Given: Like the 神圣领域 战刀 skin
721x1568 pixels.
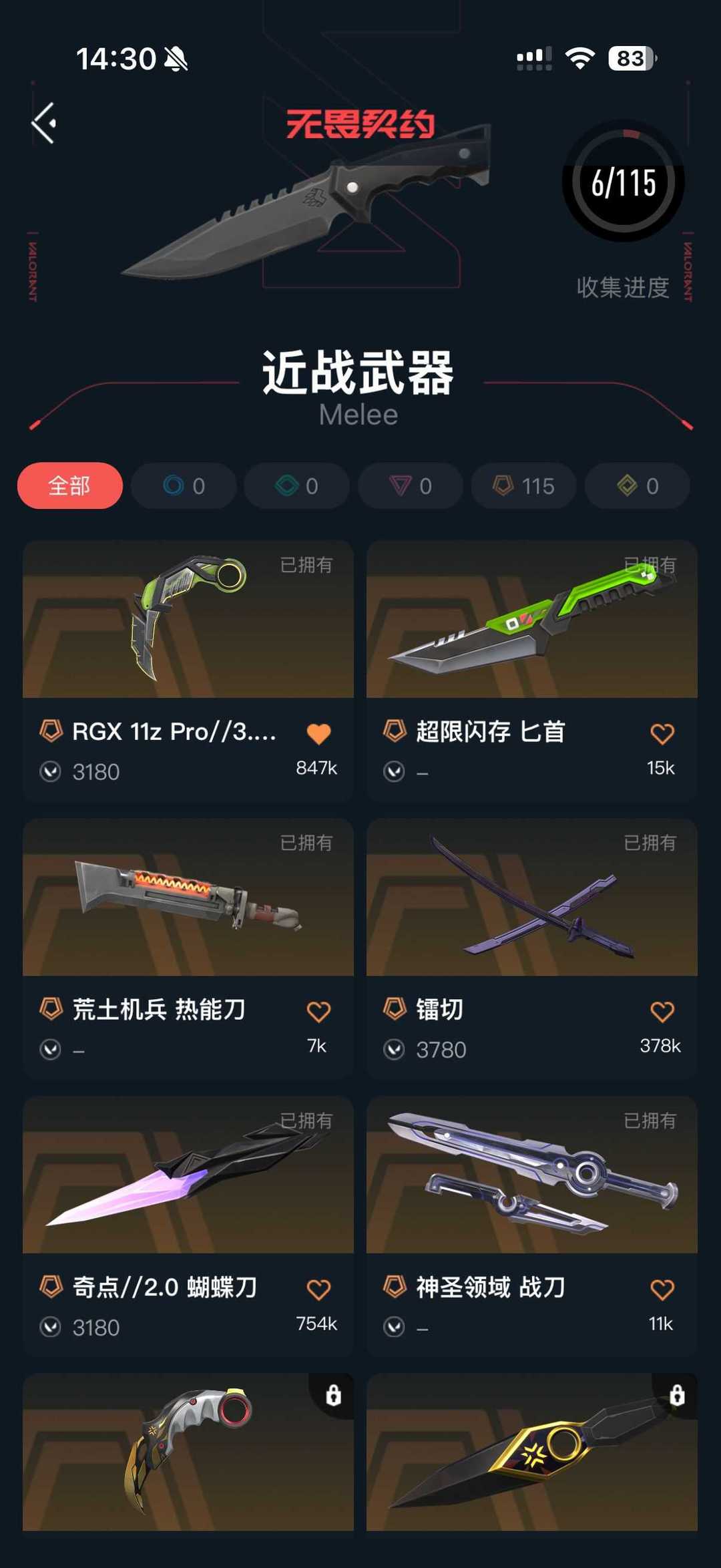Looking at the screenshot, I should click(662, 1289).
